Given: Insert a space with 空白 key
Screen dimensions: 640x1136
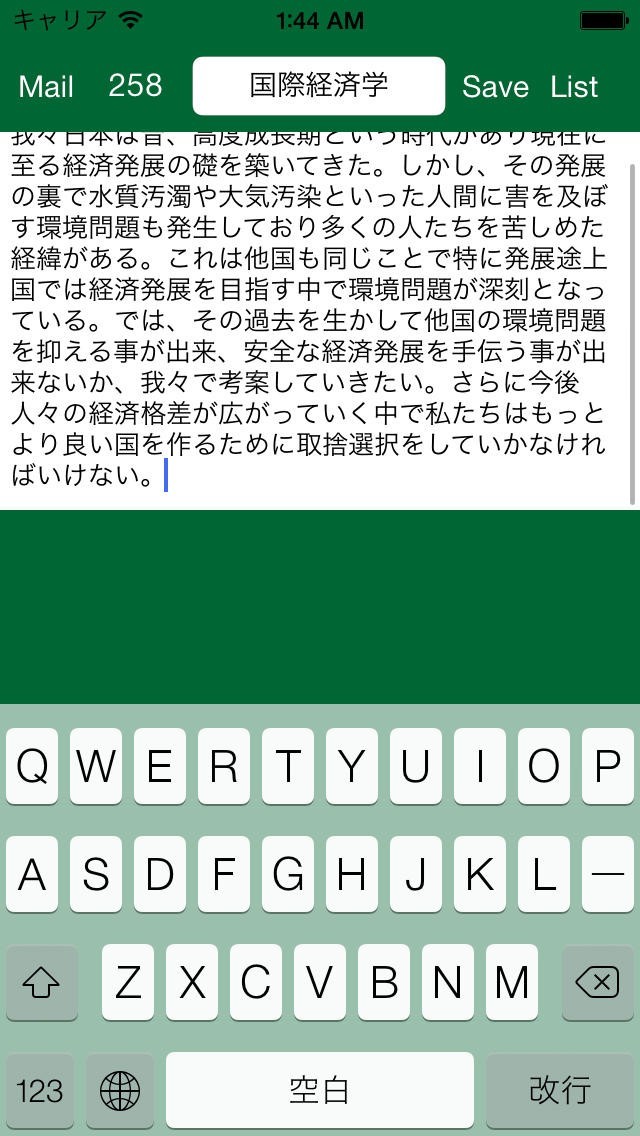Looking at the screenshot, I should pyautogui.click(x=319, y=1090).
